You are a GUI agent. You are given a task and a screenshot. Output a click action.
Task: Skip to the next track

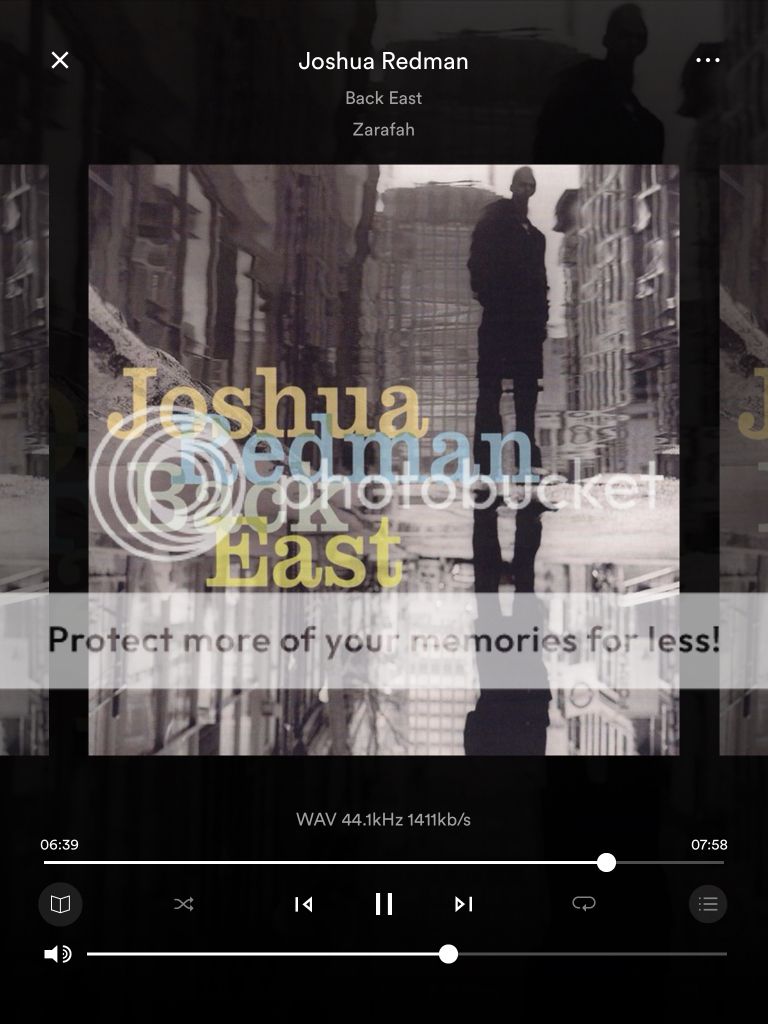point(463,904)
